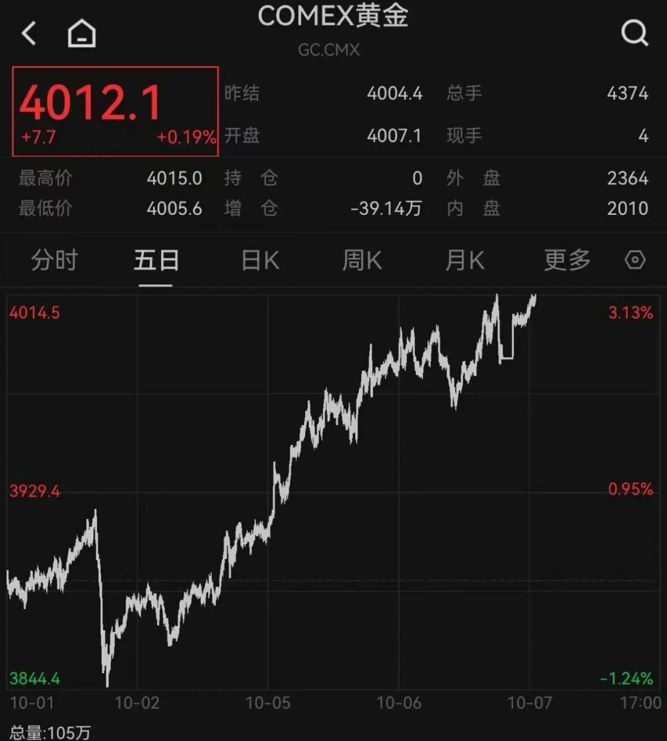The height and width of the screenshot is (741, 667).
Task: View the 月K chart tab
Action: [464, 261]
